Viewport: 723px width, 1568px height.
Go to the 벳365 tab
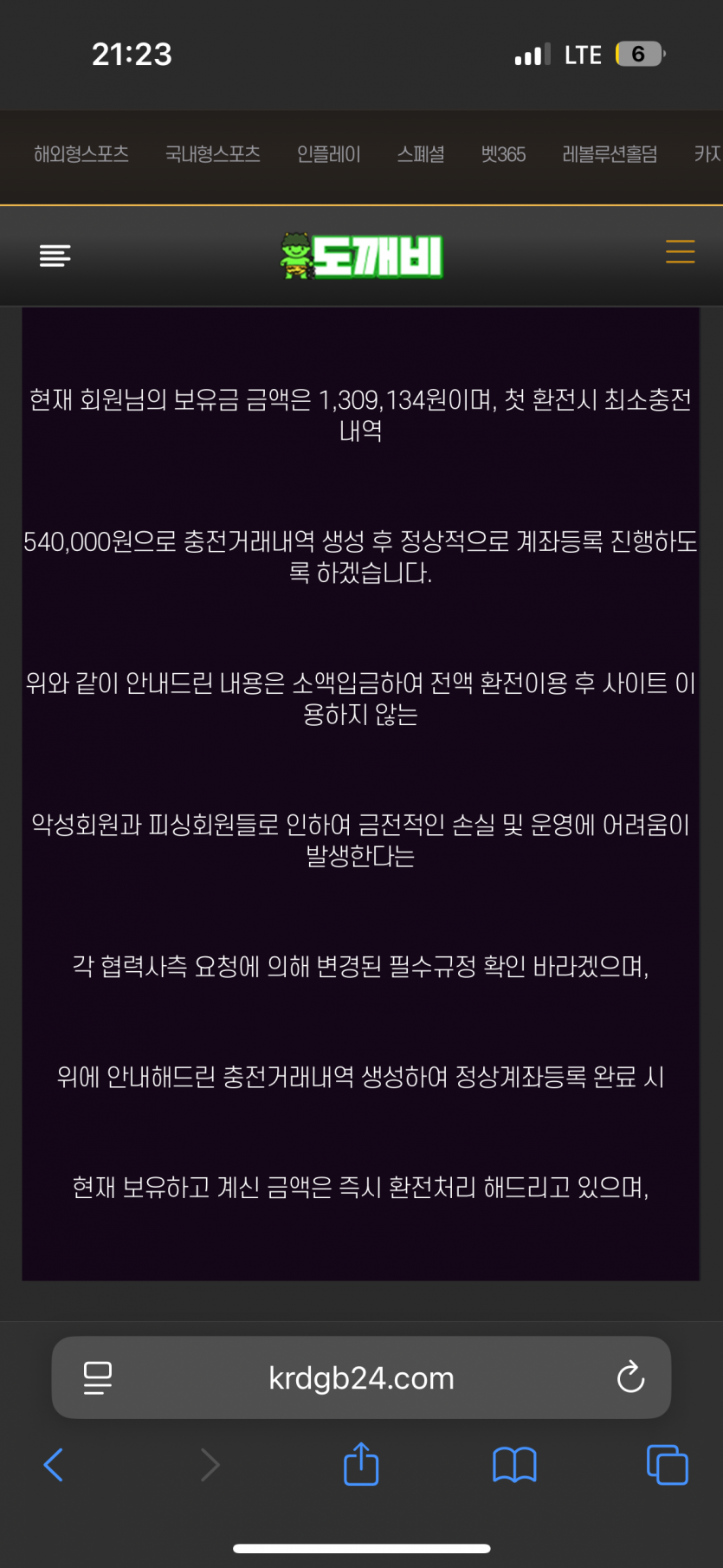(503, 154)
